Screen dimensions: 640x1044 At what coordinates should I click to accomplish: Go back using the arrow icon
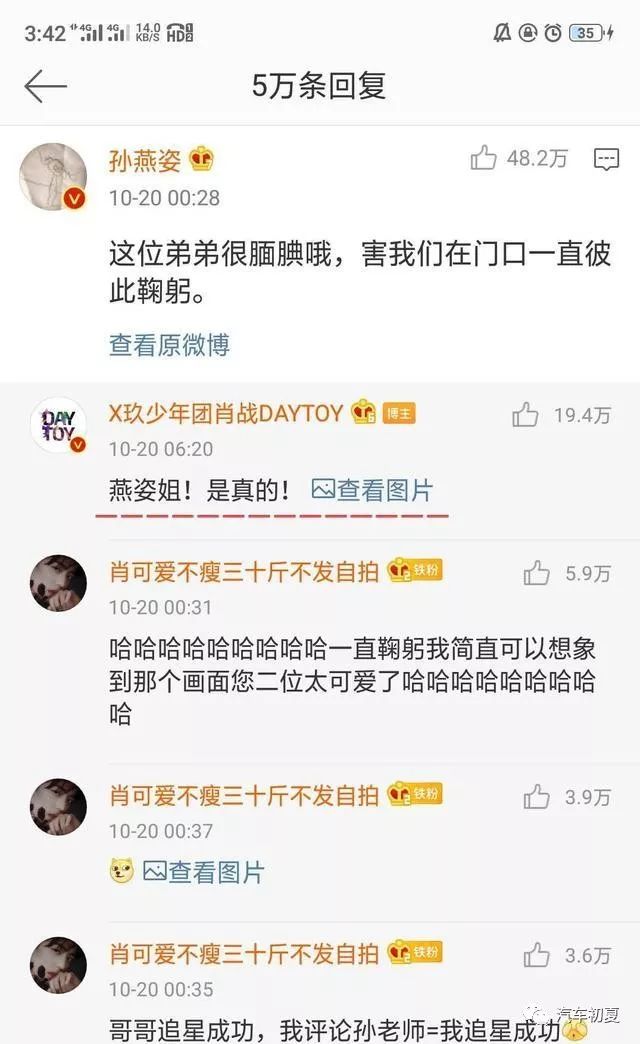[45, 86]
